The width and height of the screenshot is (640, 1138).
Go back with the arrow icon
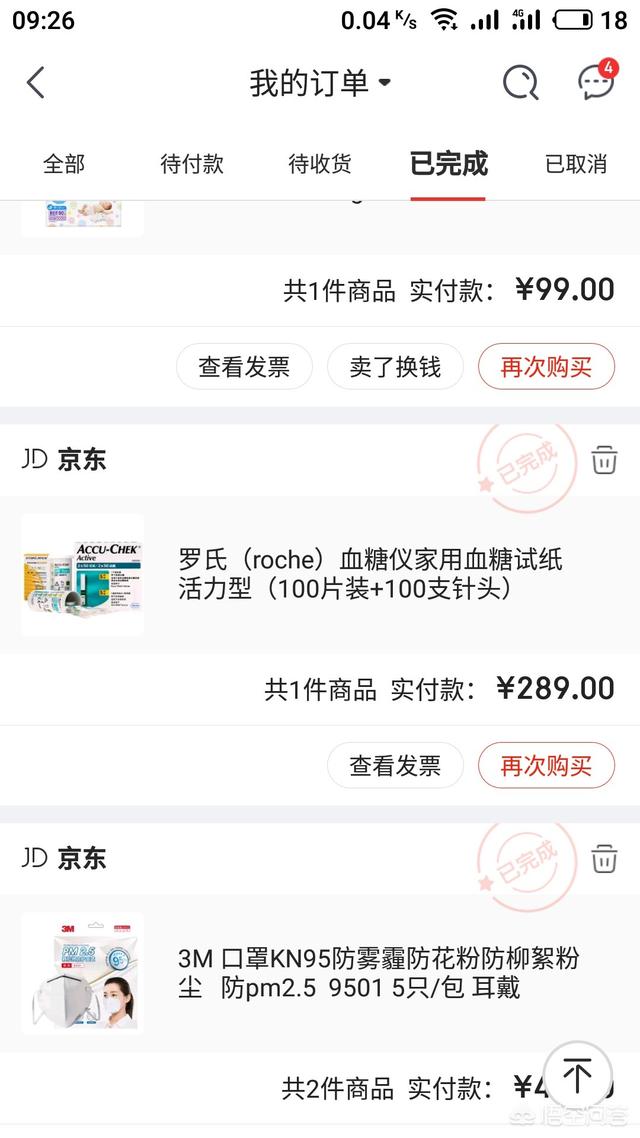pos(36,82)
